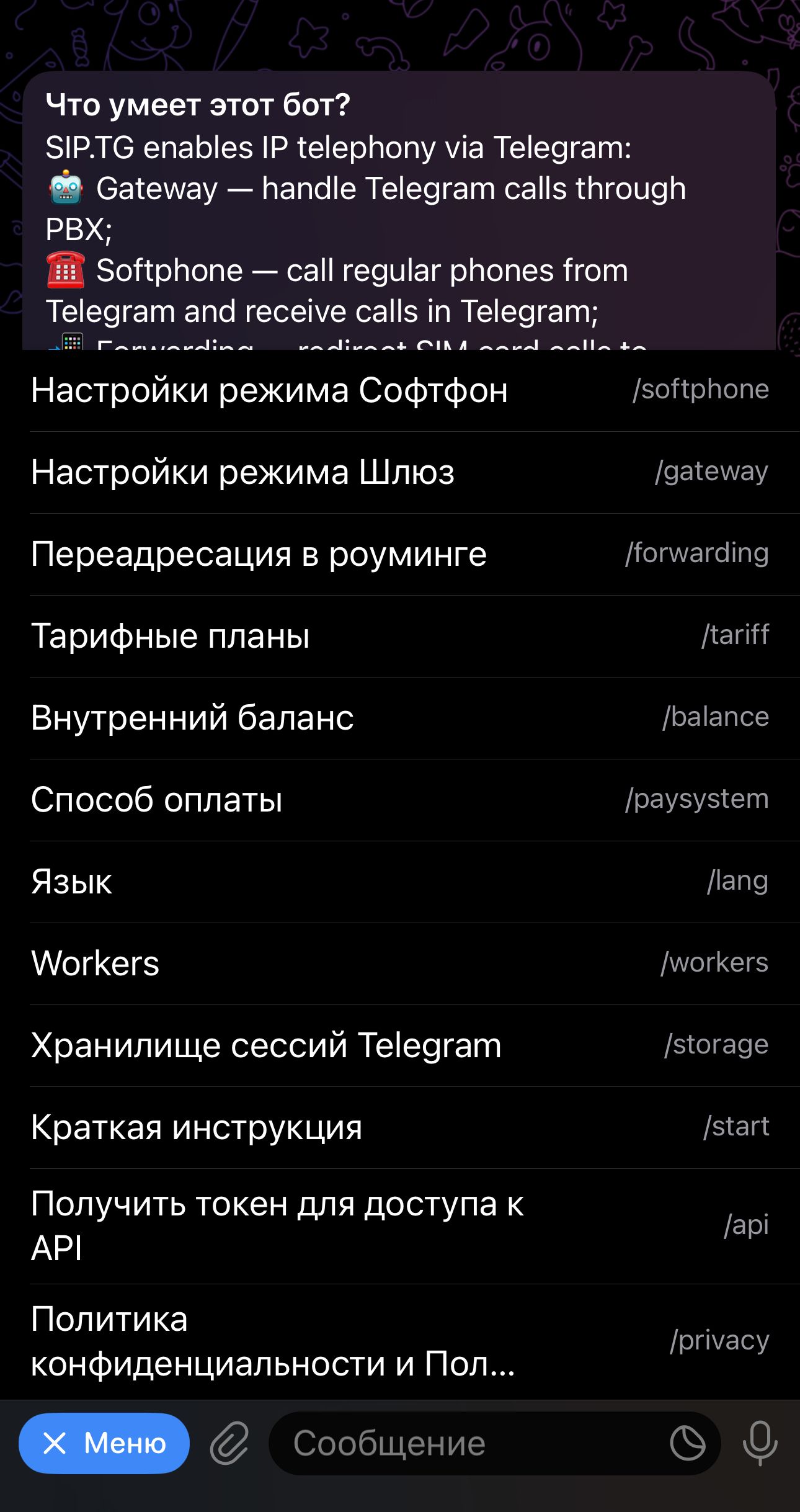The width and height of the screenshot is (800, 1512).
Task: Open Telegram session storage via /storage
Action: click(400, 1044)
